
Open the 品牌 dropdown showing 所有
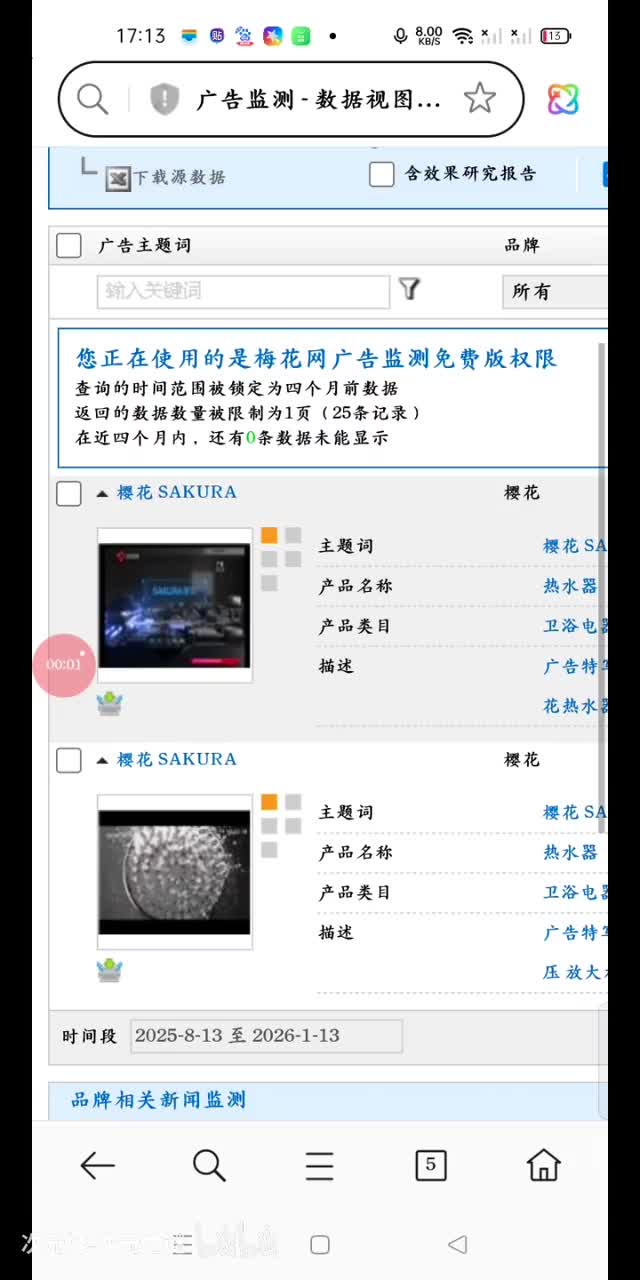[x=555, y=292]
